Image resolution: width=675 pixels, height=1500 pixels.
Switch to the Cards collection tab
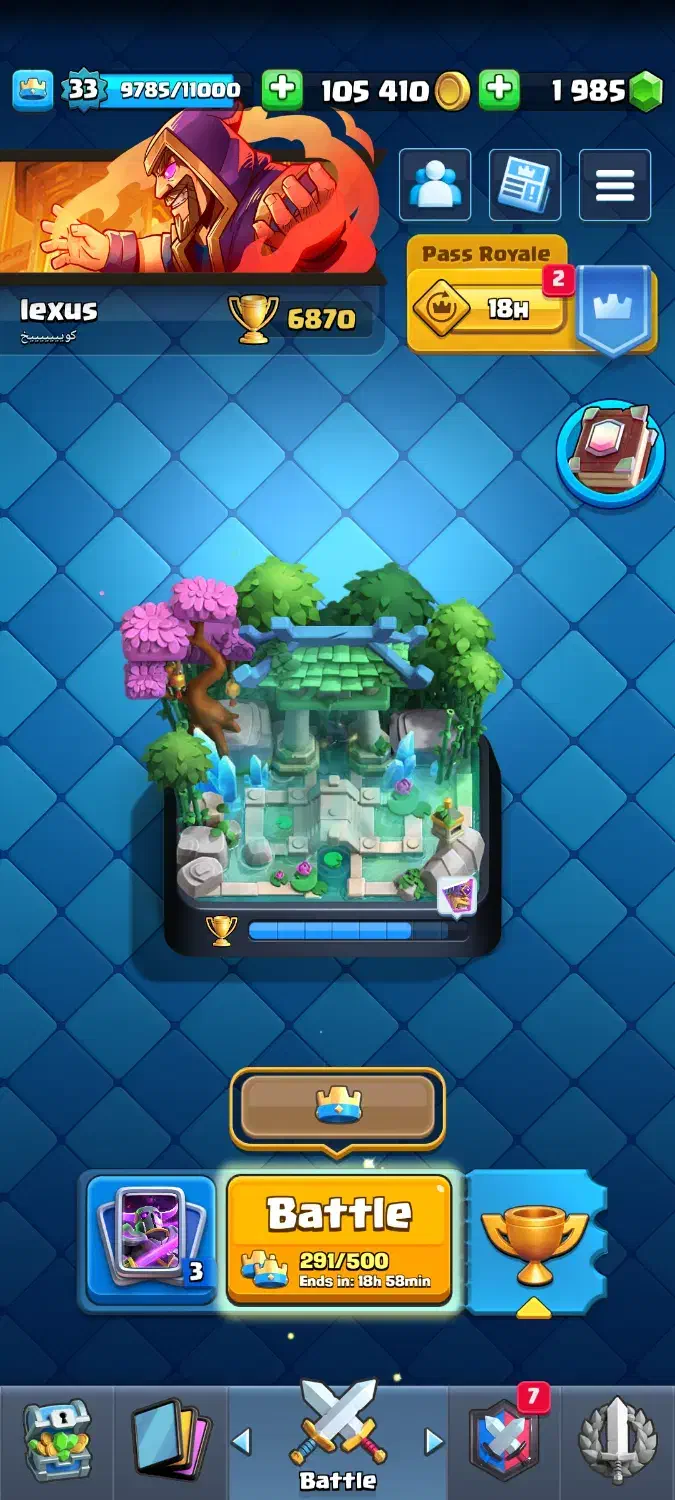tap(171, 1441)
